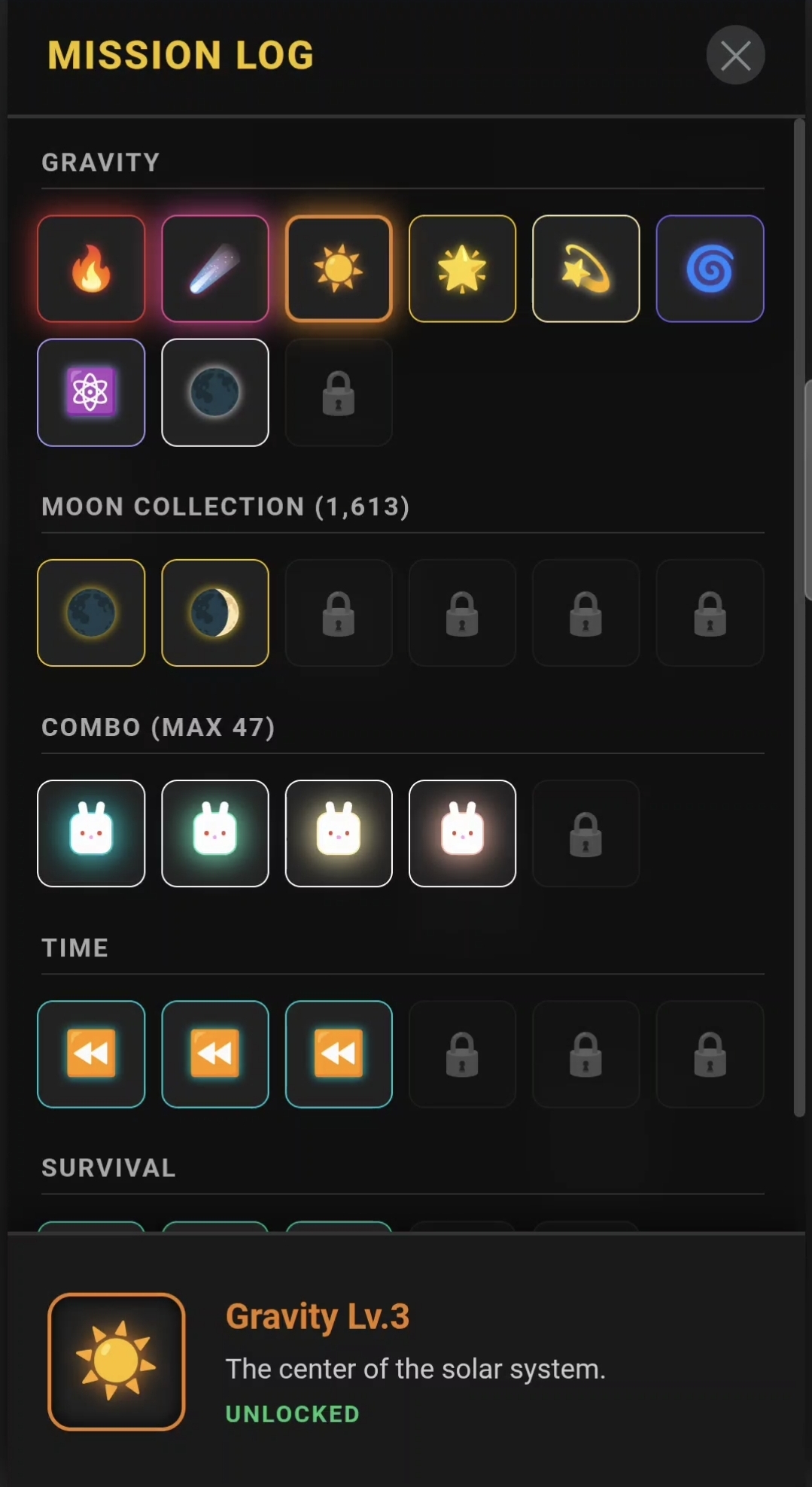The width and height of the screenshot is (812, 1487).
Task: Select the fire Gravity achievement tile
Action: point(91,269)
